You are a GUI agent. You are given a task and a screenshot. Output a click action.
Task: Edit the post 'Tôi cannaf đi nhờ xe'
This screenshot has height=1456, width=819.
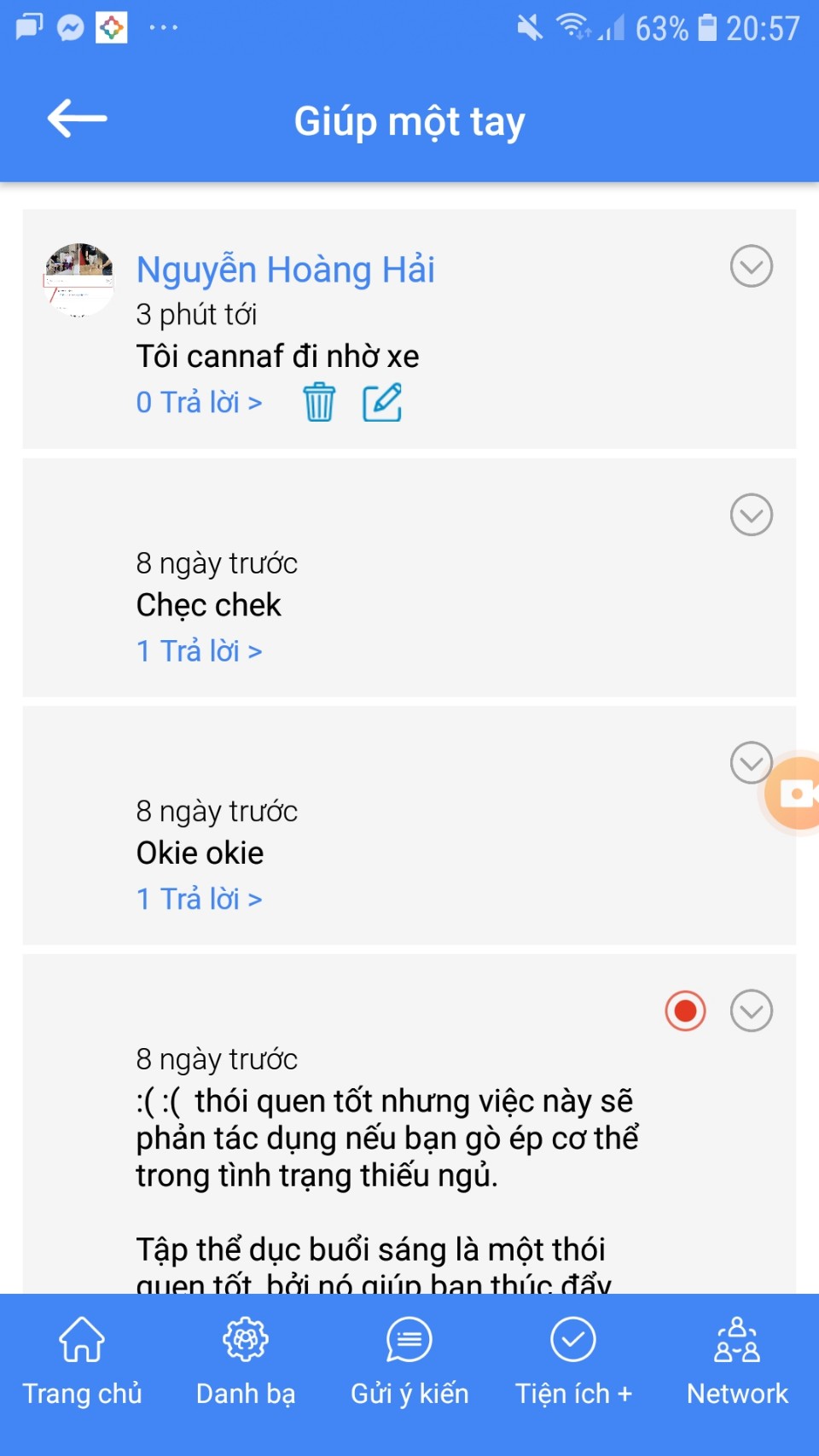[382, 402]
